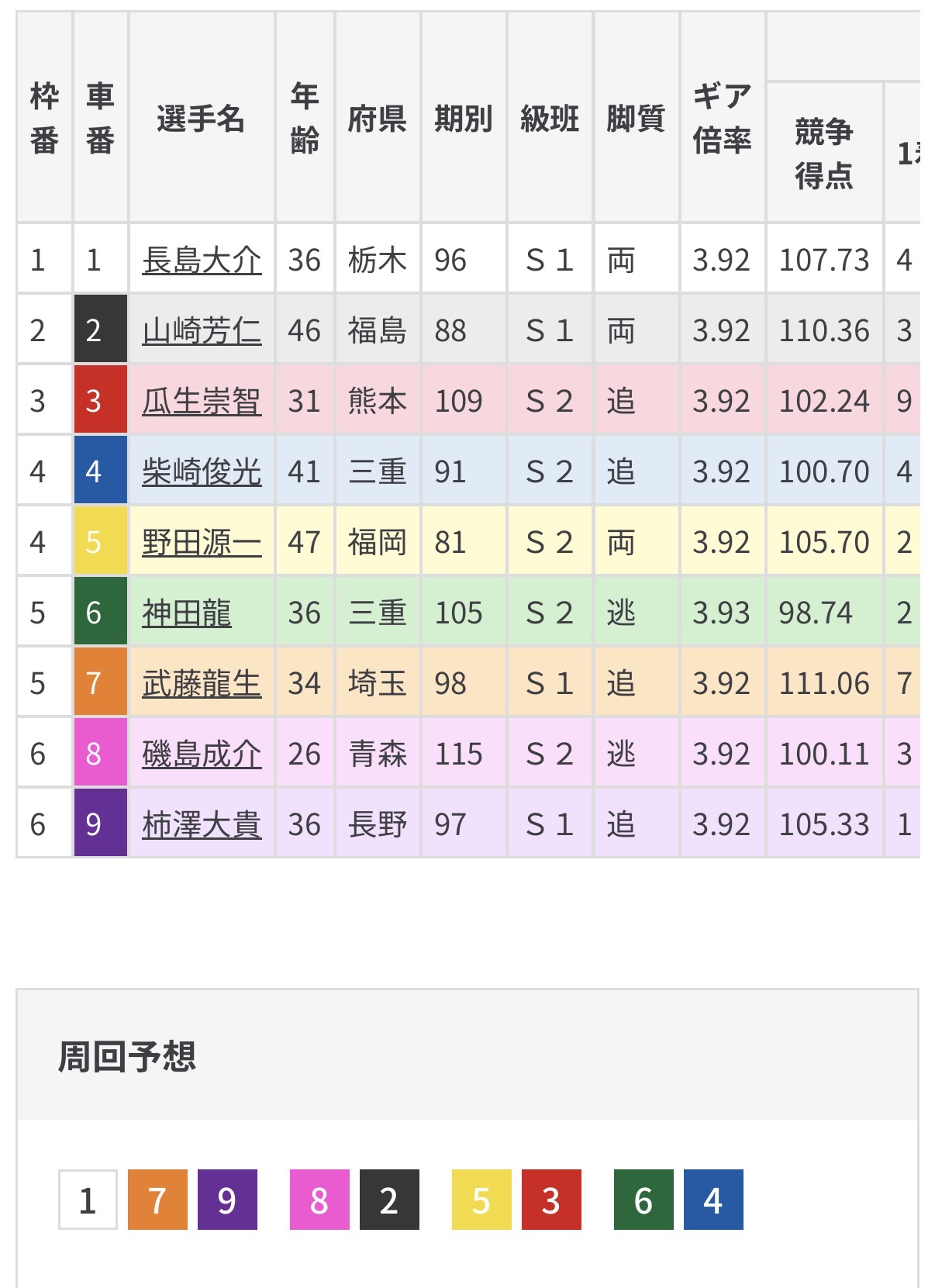935x1288 pixels.
Task: Open racer profile for 磯島成介
Action: pyautogui.click(x=202, y=754)
